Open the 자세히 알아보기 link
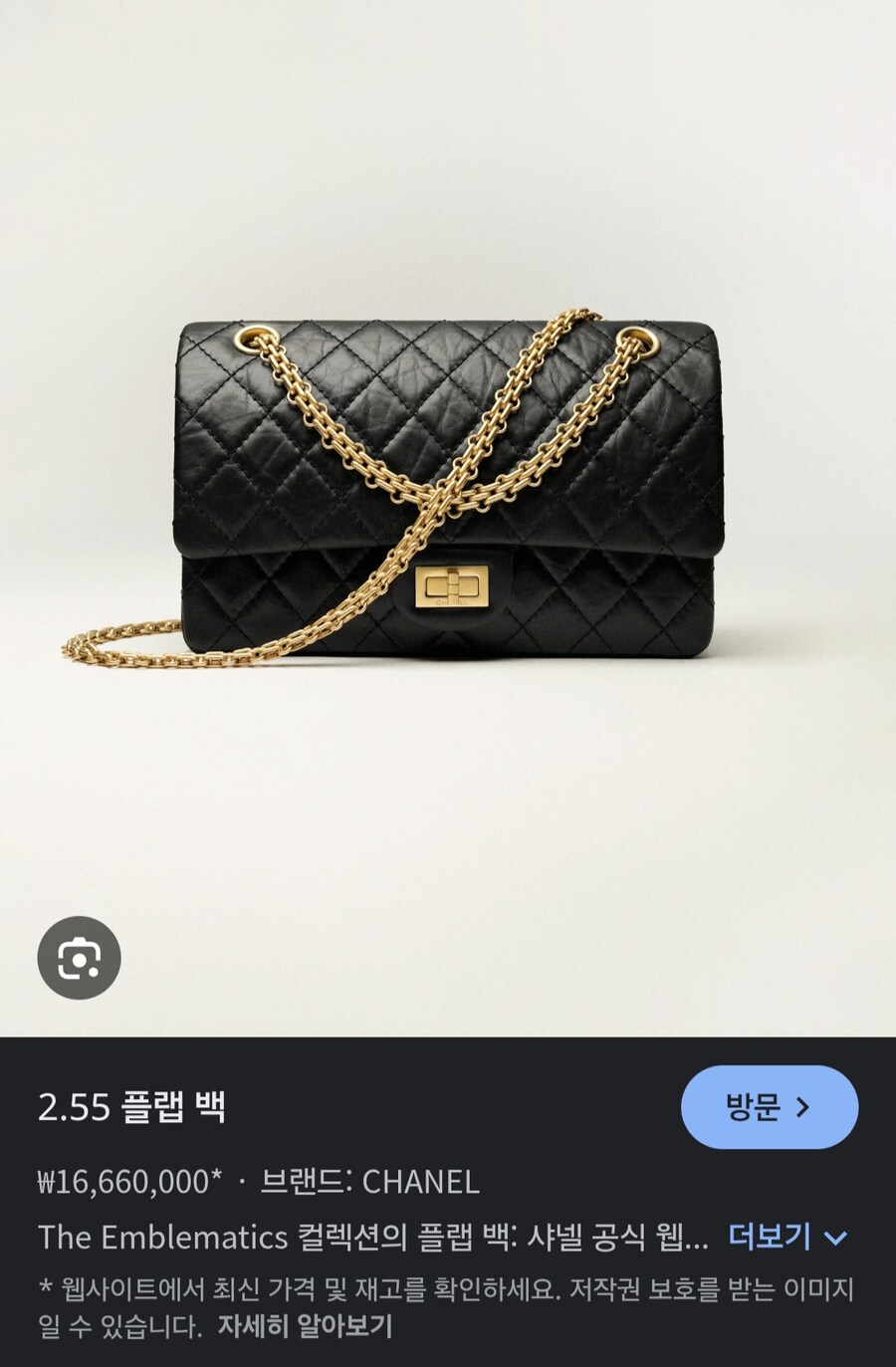The image size is (896, 1367). tap(305, 1326)
